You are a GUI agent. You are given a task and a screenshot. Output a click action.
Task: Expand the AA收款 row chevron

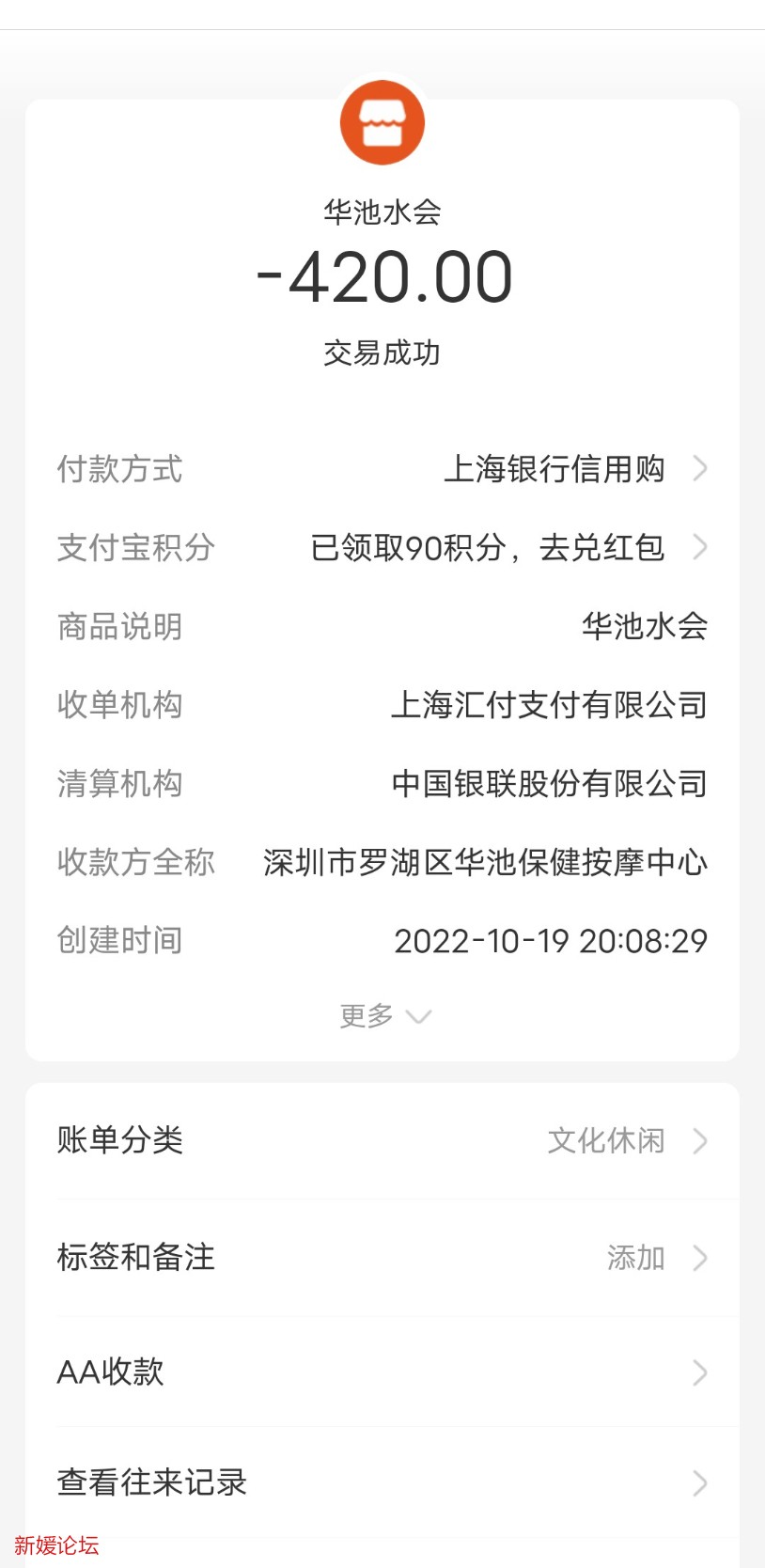click(x=699, y=1372)
